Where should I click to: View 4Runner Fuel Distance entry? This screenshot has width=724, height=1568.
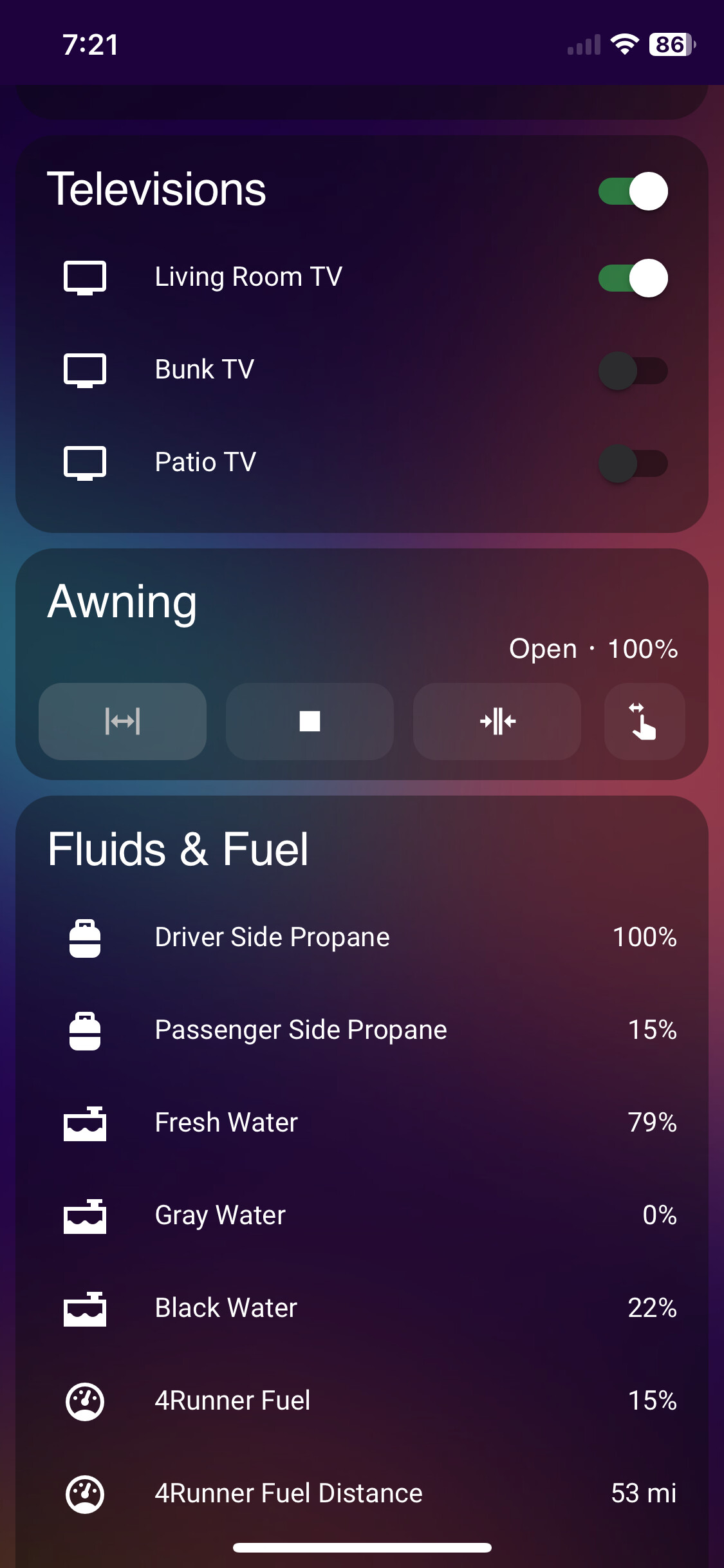point(362,1493)
